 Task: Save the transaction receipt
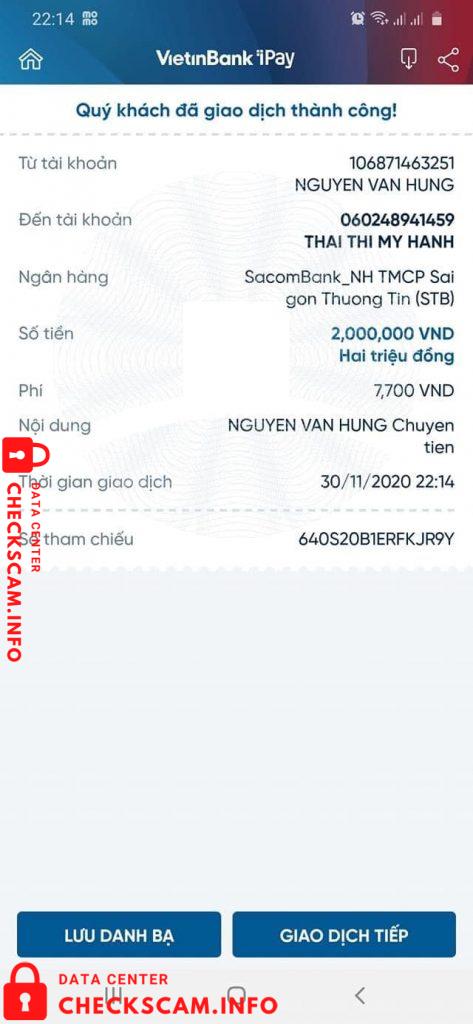click(408, 59)
